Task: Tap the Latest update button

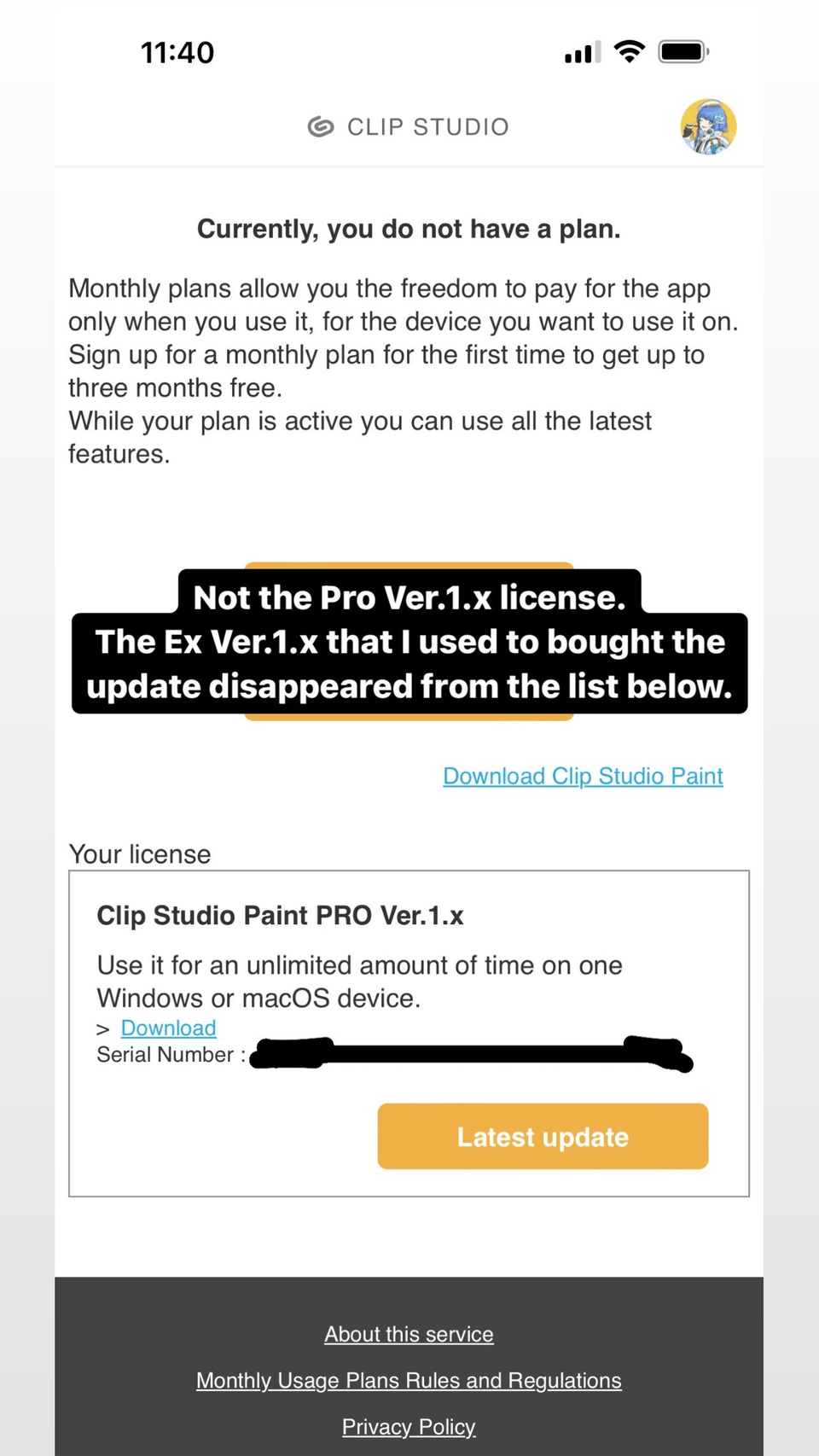Action: 543,1136
